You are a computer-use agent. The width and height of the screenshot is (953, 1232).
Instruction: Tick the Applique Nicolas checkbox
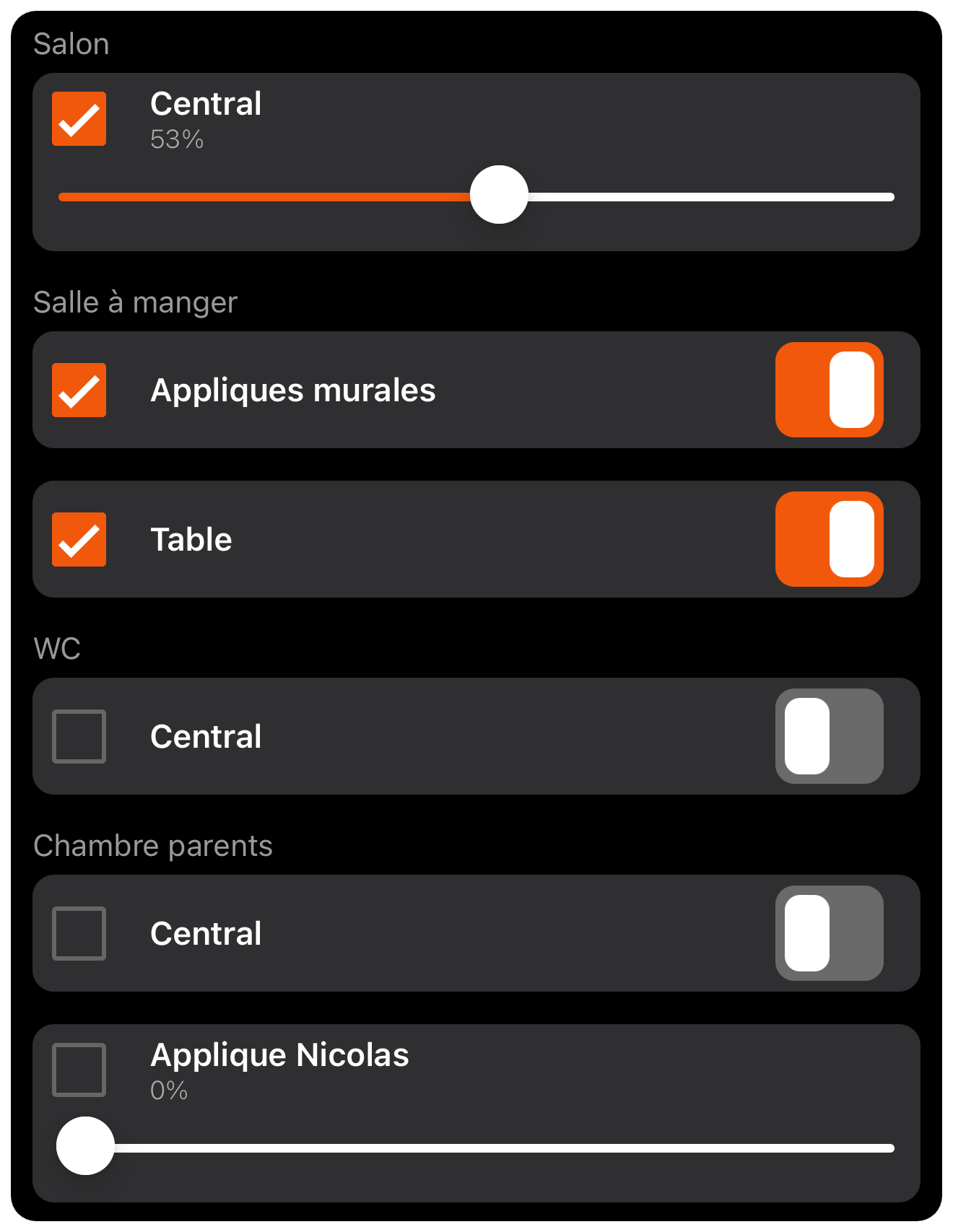[x=79, y=1070]
